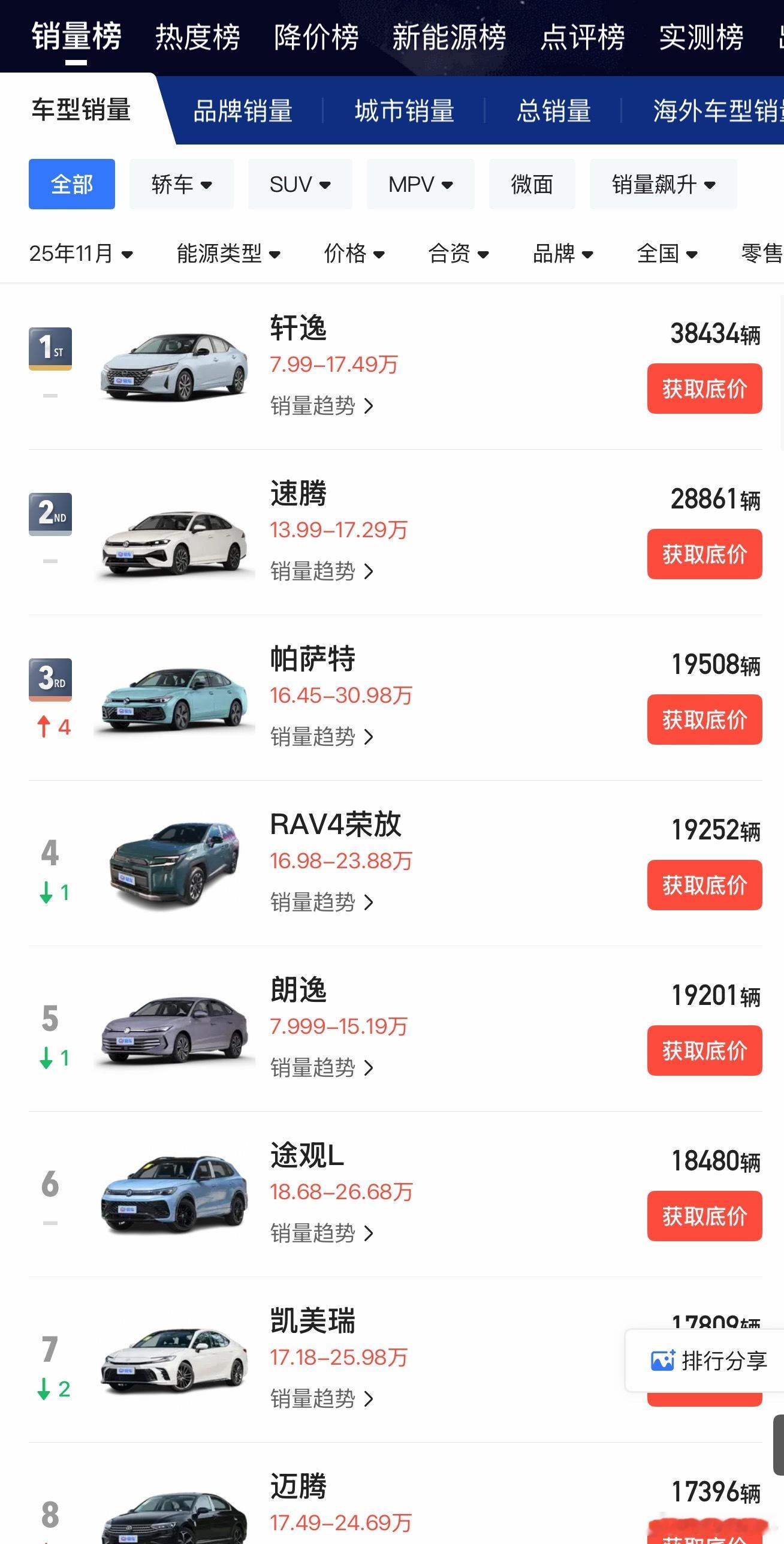This screenshot has width=784, height=1544.
Task: Open the 新能源榜 ranking
Action: [448, 37]
